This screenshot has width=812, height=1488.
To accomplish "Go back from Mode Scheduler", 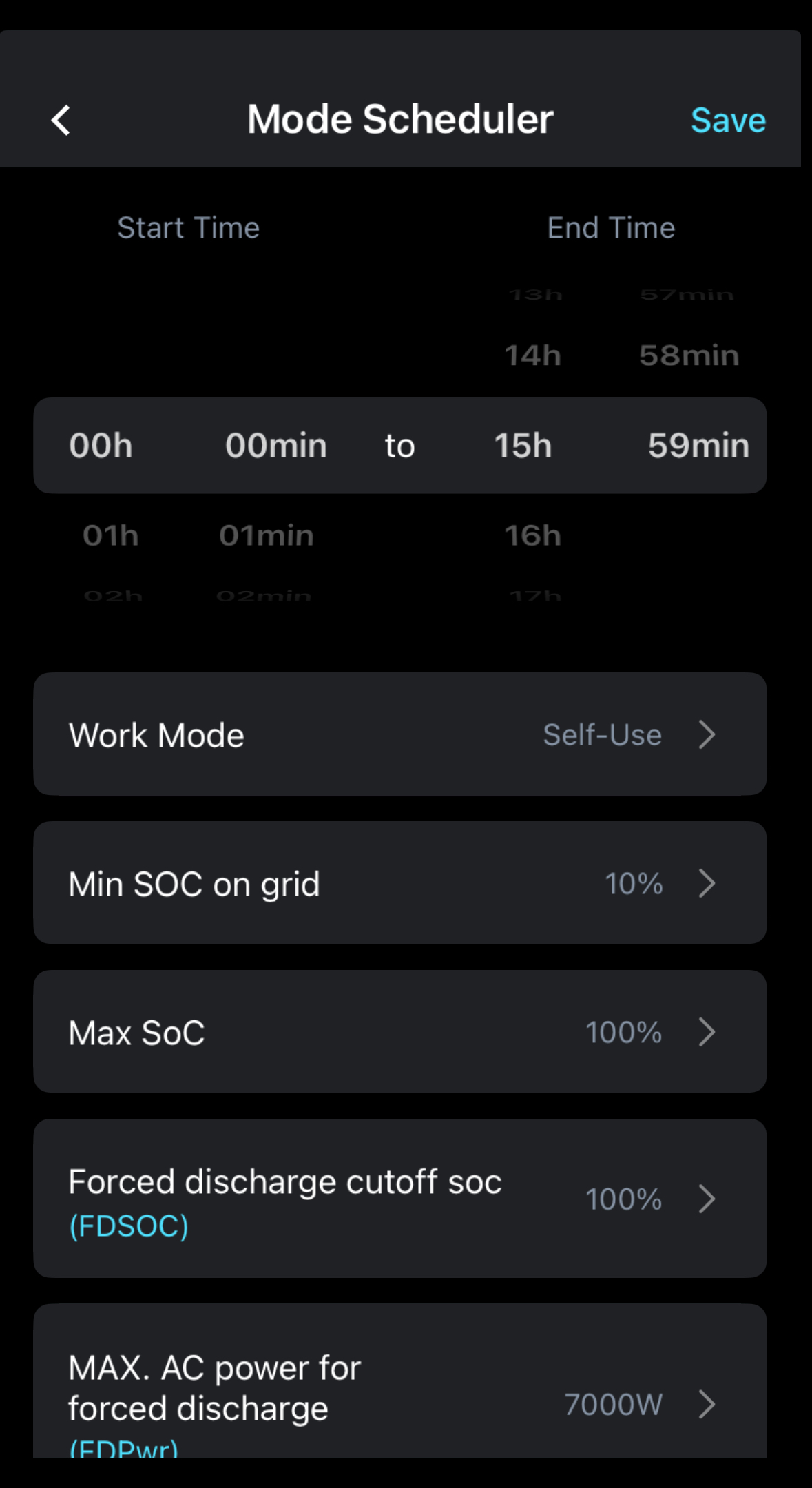I will click(61, 121).
